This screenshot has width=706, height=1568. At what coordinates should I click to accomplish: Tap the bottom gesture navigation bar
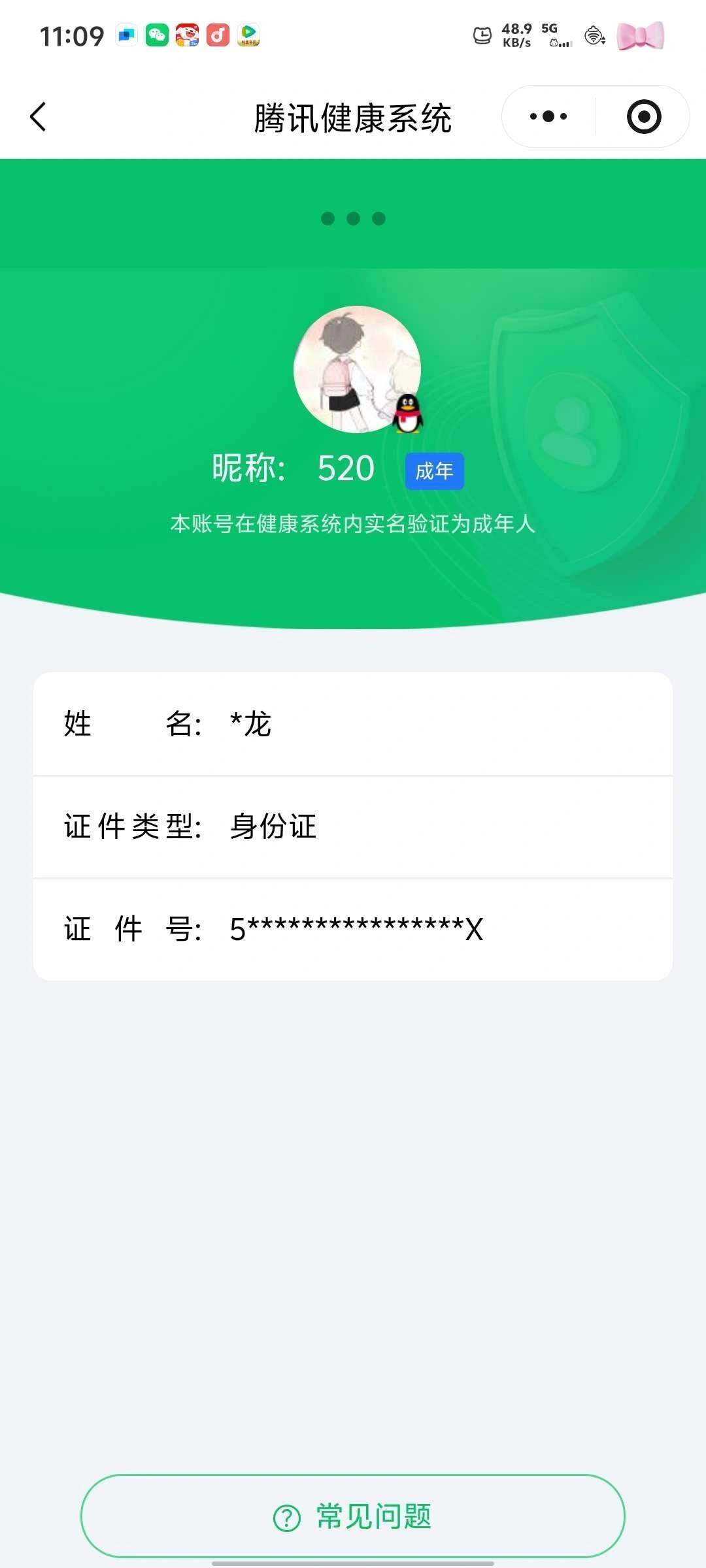[x=353, y=1561]
